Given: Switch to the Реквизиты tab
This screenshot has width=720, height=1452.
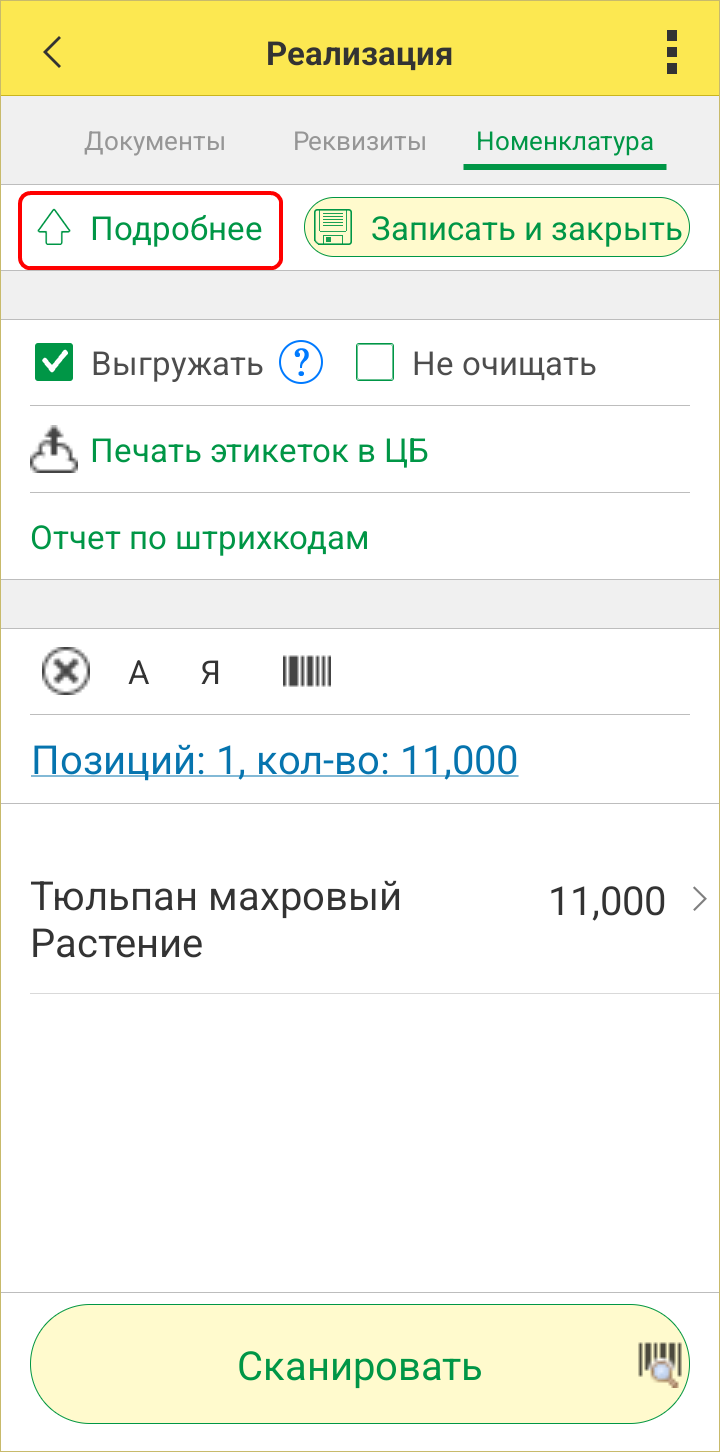Looking at the screenshot, I should 360,141.
